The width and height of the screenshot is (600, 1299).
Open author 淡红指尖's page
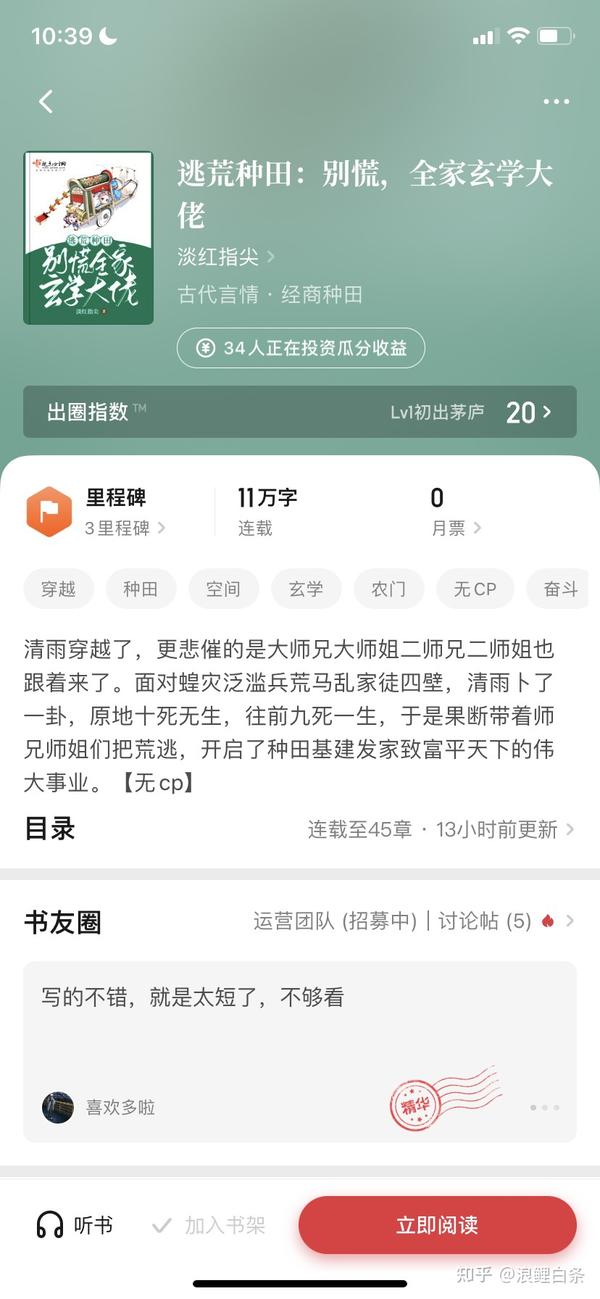click(226, 257)
